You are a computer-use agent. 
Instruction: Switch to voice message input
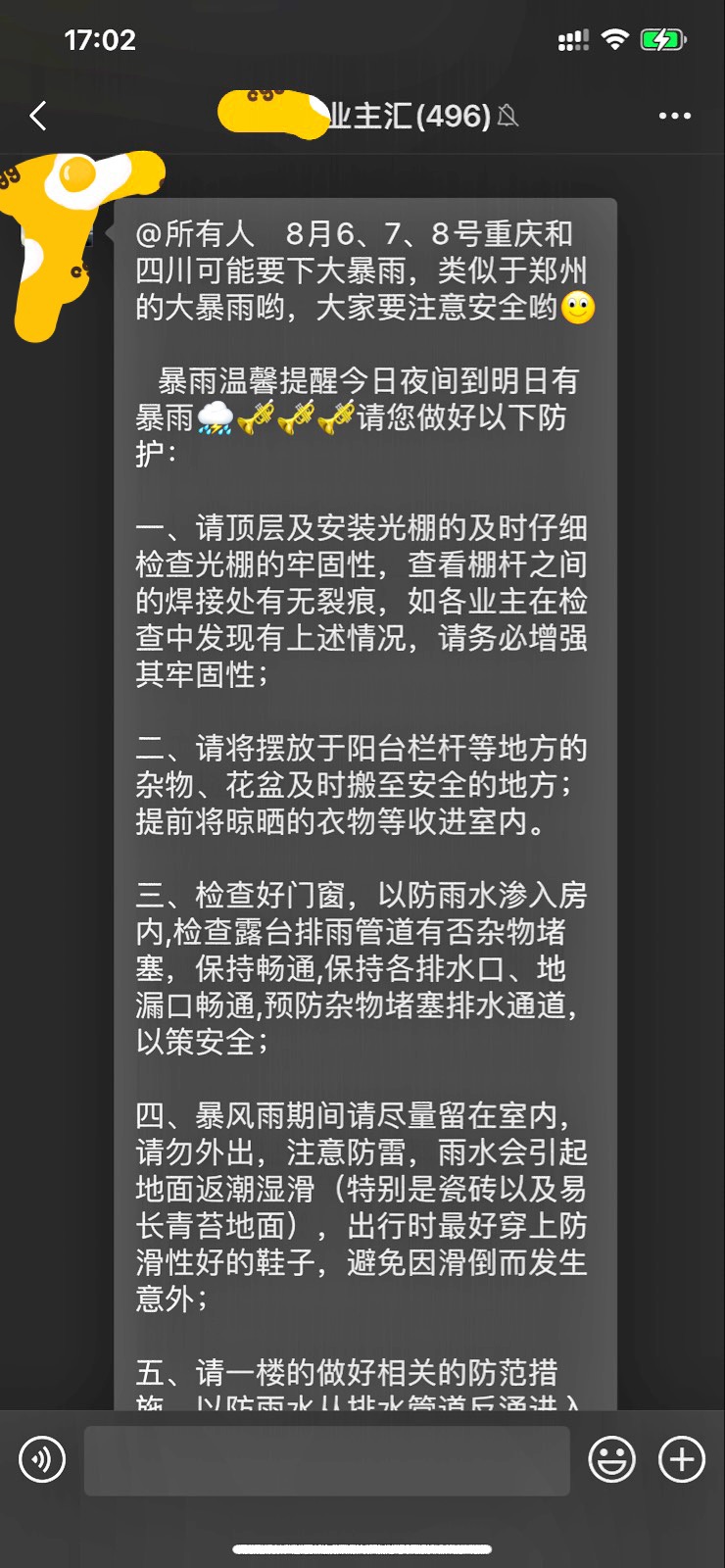coord(42,1460)
